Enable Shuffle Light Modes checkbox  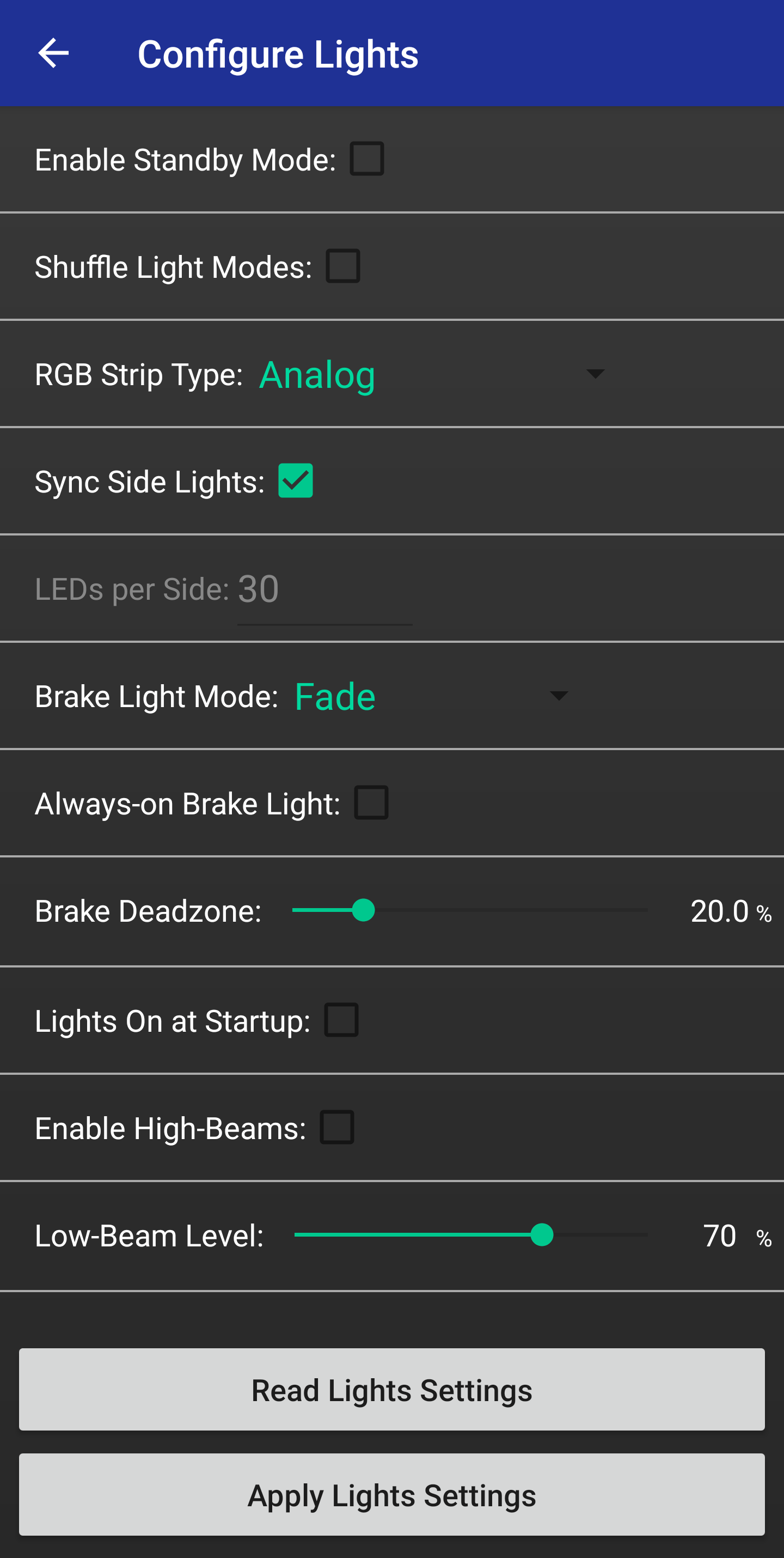[343, 266]
